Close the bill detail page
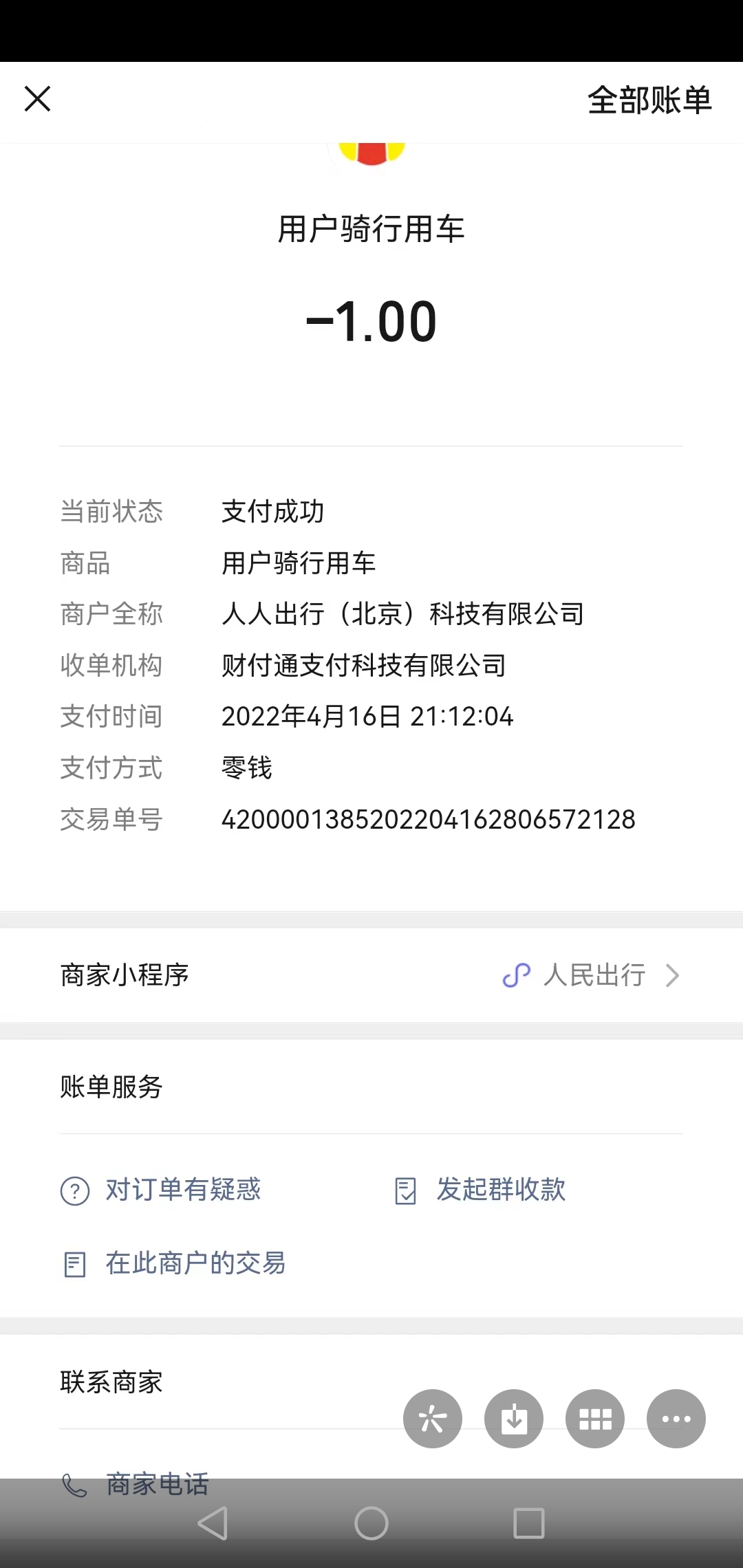The image size is (743, 1568). 38,99
